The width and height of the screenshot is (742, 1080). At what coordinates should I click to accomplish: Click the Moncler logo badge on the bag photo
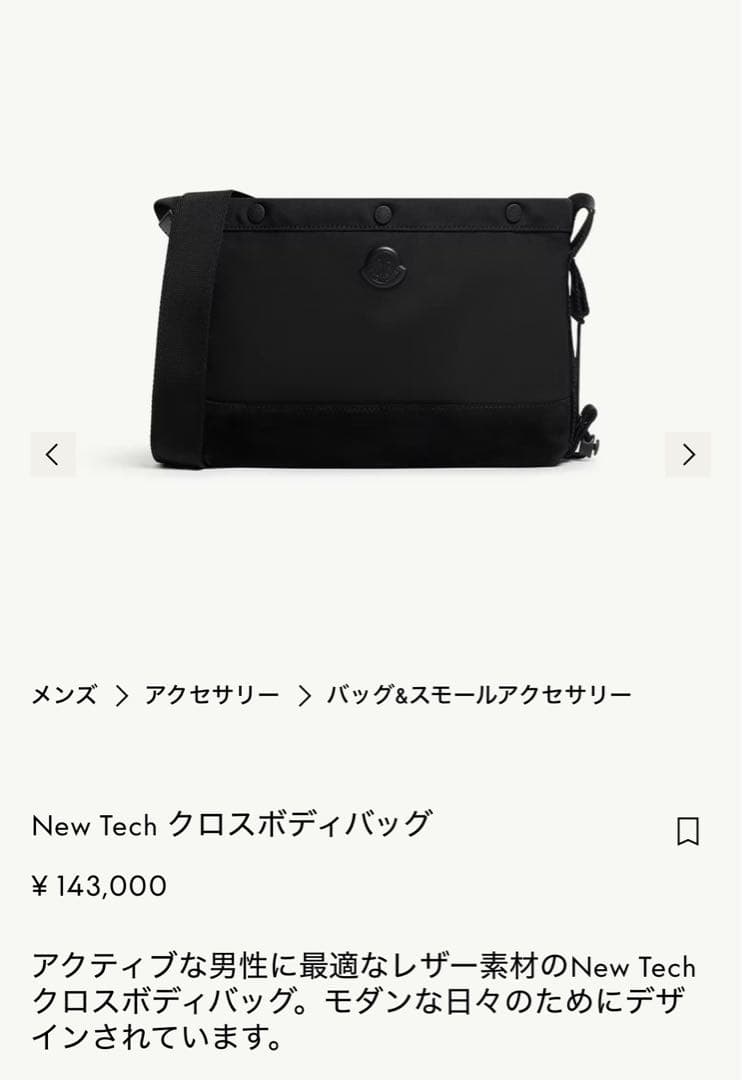tap(385, 265)
